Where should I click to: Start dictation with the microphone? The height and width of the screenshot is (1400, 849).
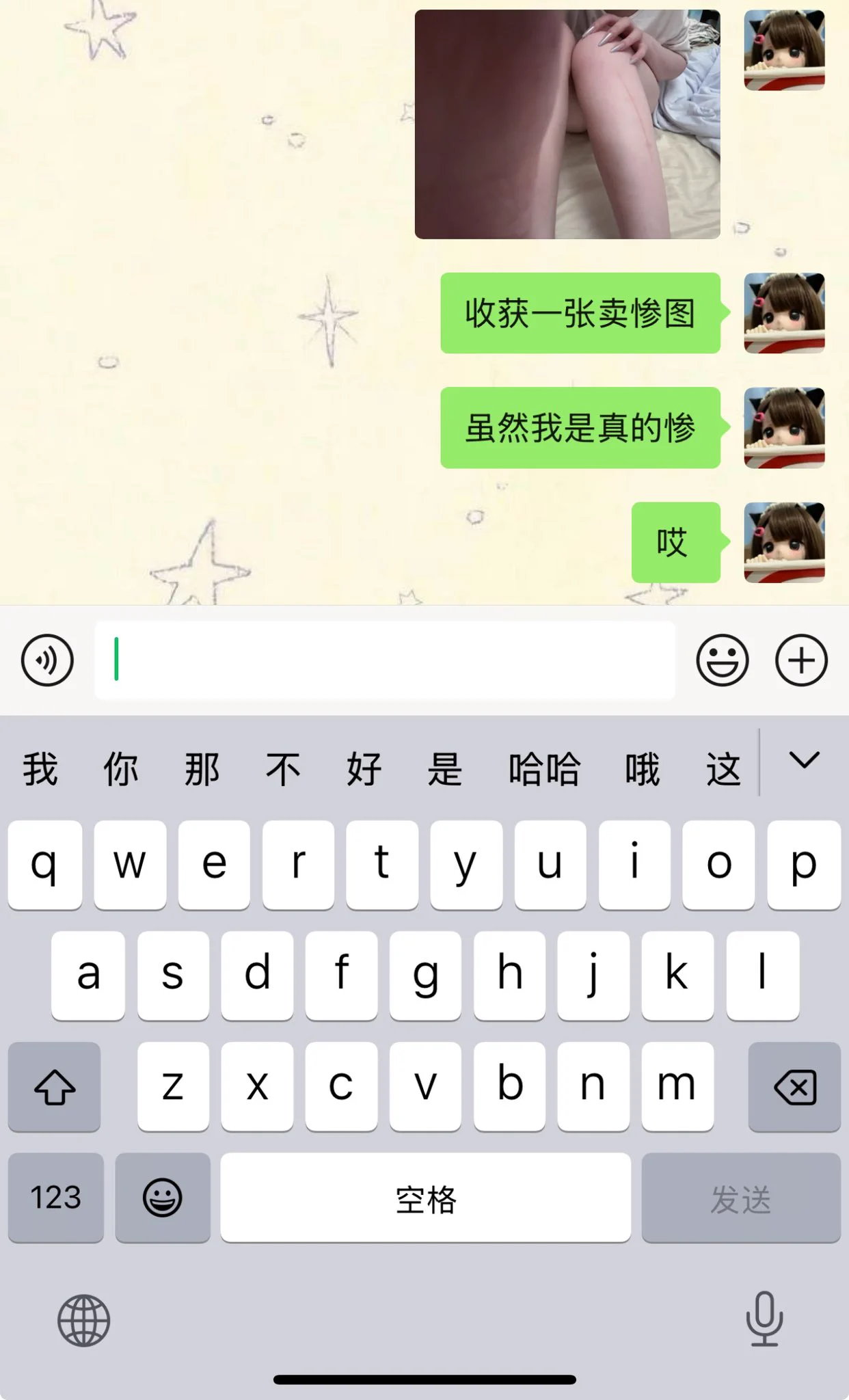pyautogui.click(x=764, y=1318)
